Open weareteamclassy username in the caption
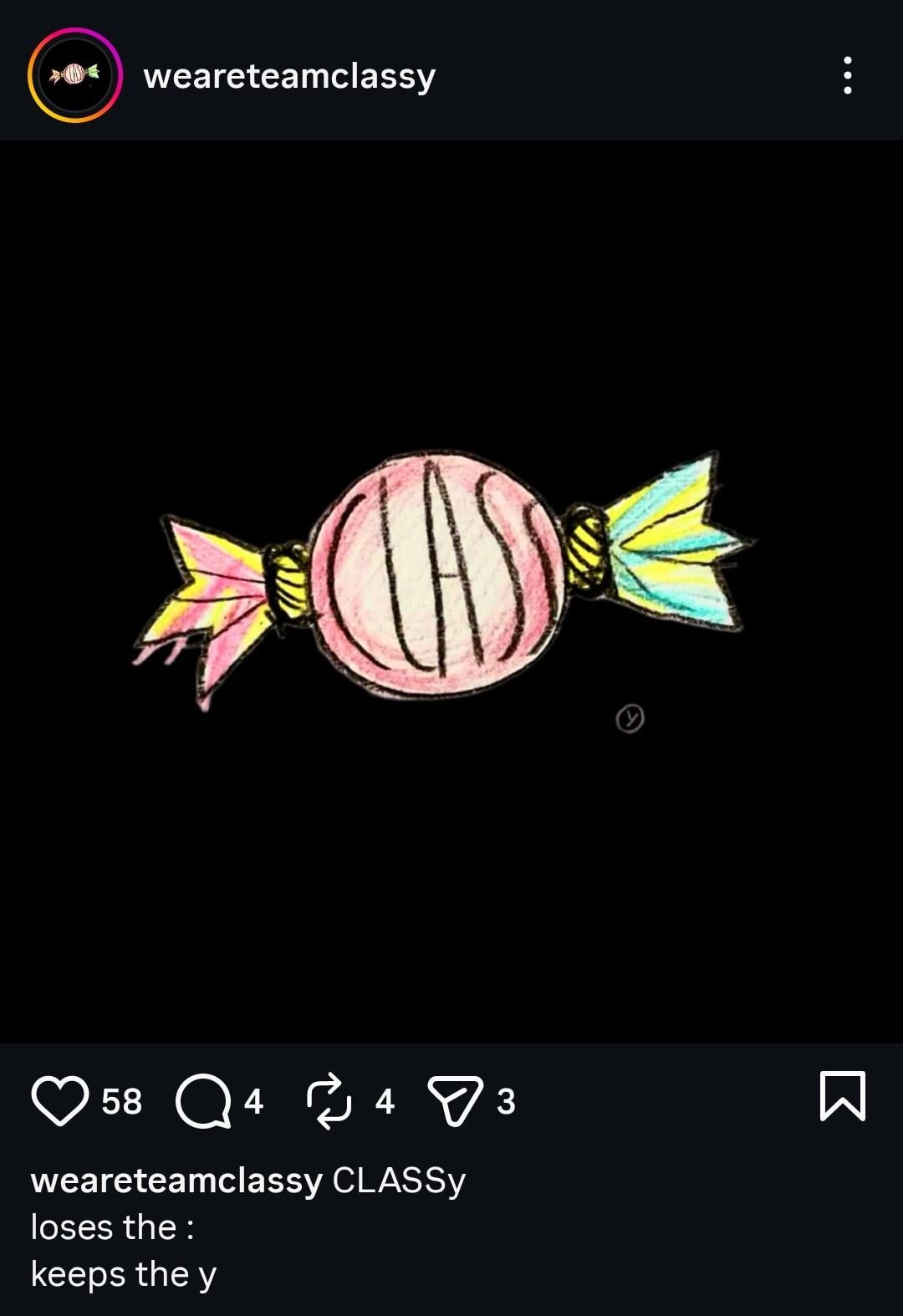903x1316 pixels. point(176,1181)
